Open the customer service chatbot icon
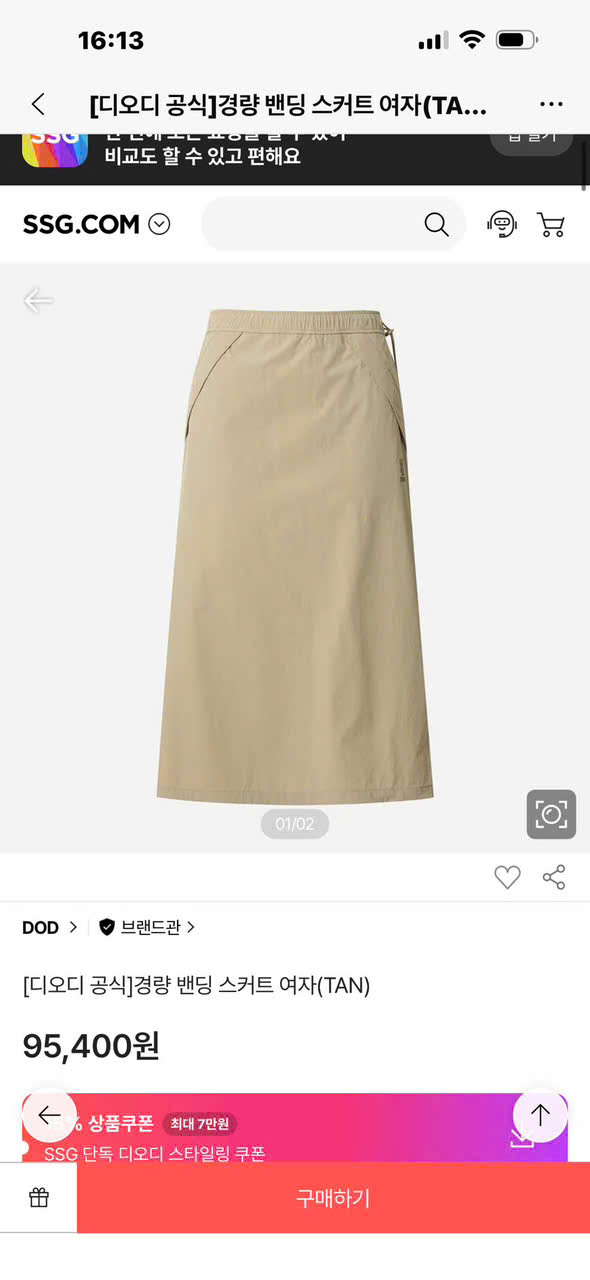Viewport: 590px width, 1280px height. coord(502,224)
